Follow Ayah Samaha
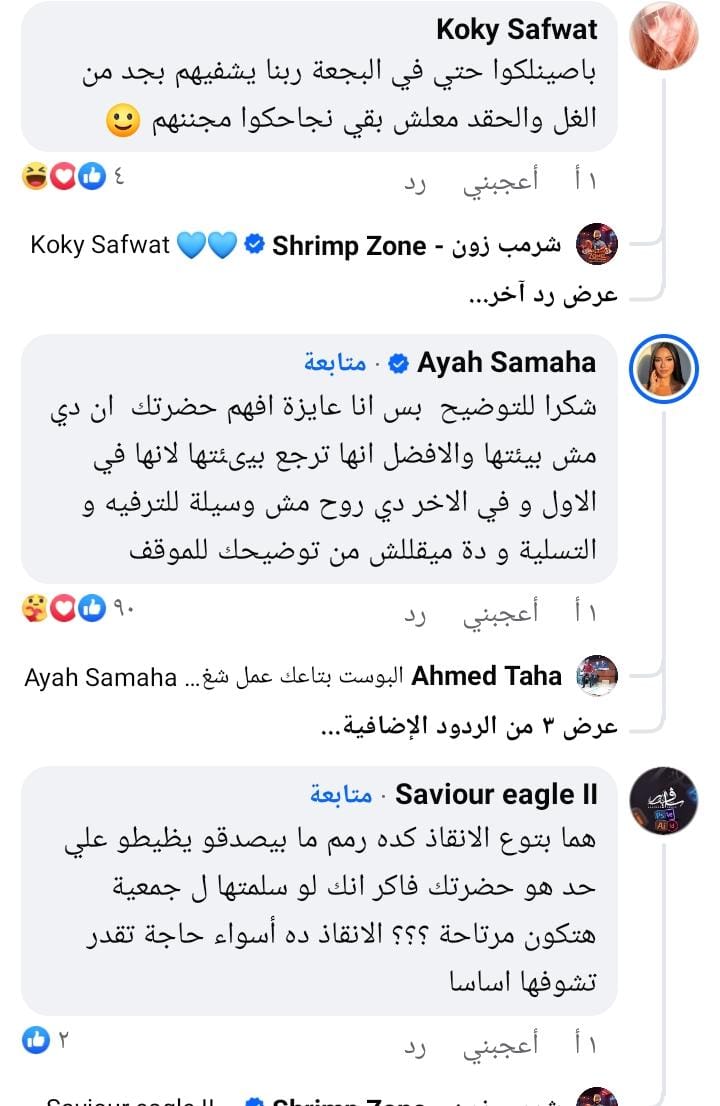 [336, 363]
